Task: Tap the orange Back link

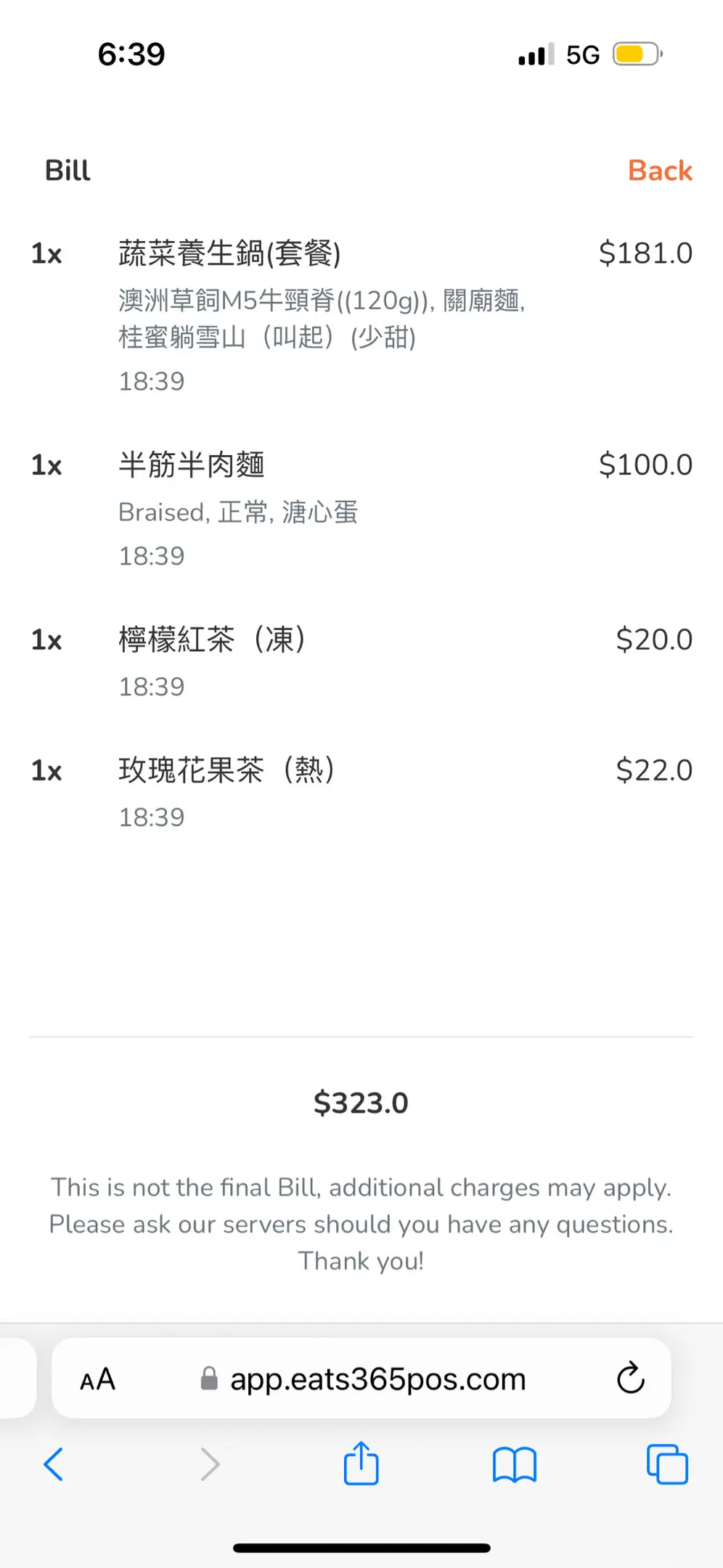Action: (660, 171)
